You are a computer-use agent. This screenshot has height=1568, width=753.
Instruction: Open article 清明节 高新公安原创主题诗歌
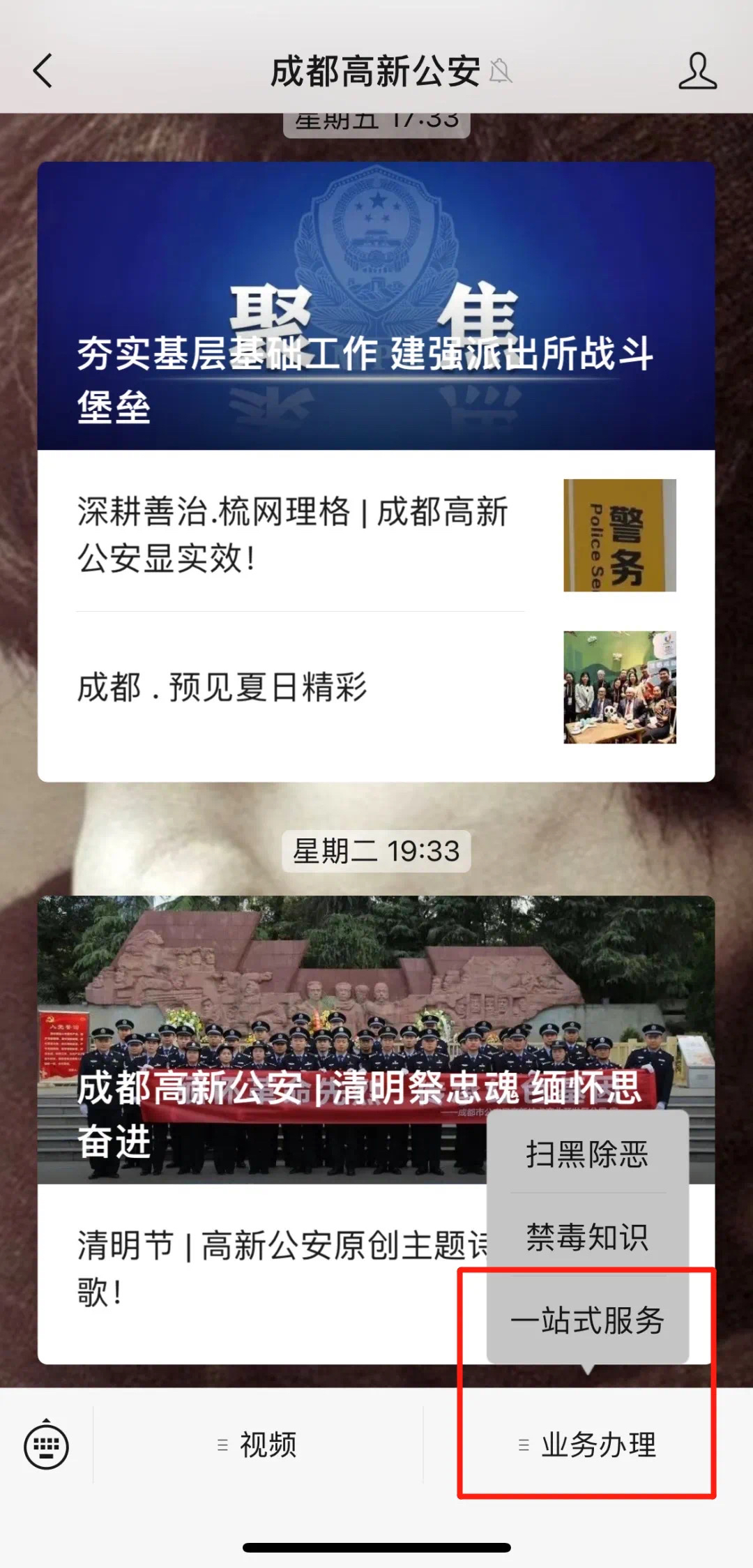point(265,1269)
